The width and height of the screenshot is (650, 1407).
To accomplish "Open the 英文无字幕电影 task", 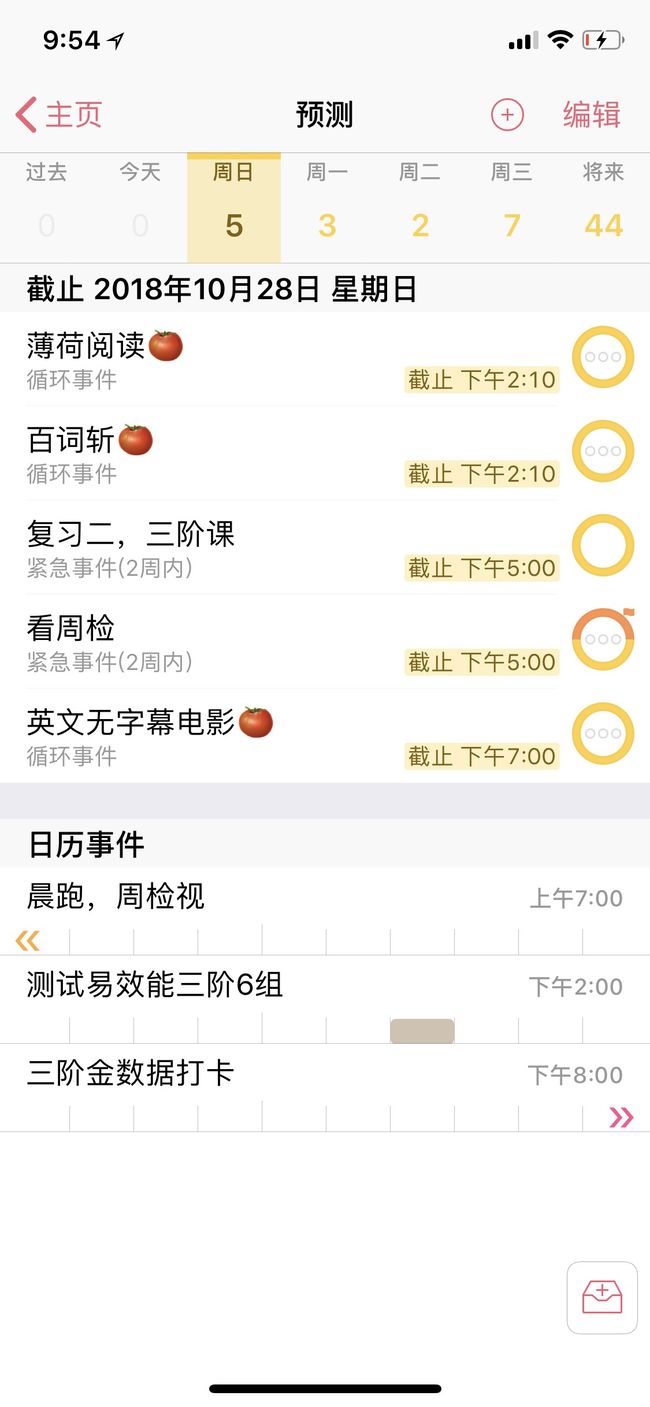I will click(x=290, y=735).
